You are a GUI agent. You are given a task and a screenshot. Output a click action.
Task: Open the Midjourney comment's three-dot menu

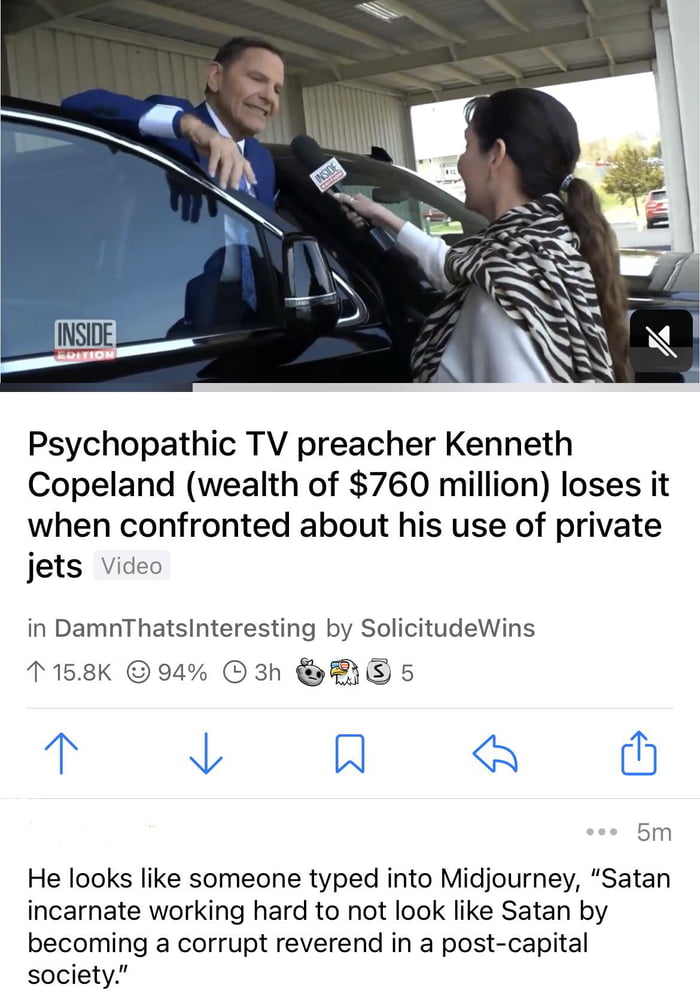pyautogui.click(x=601, y=832)
